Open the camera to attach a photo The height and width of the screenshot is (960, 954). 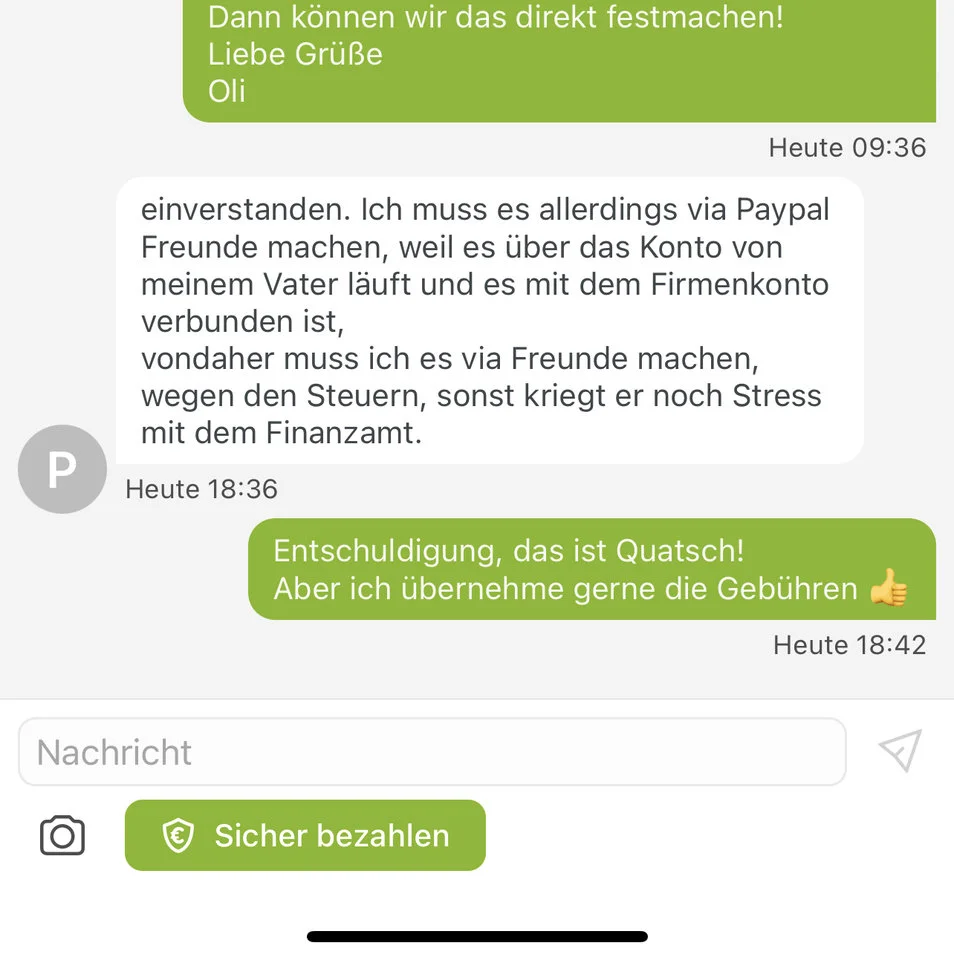62,835
